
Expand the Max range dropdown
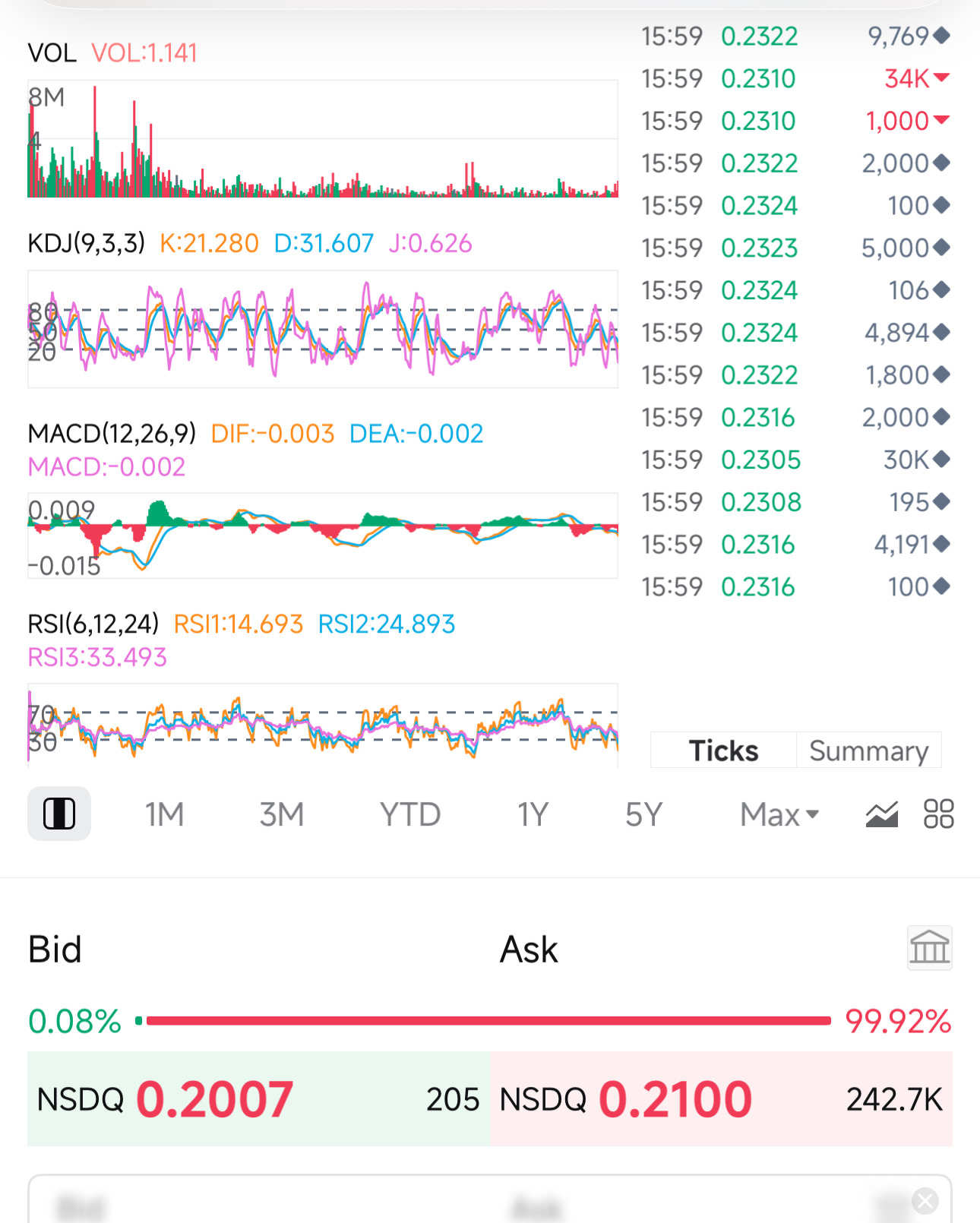779,814
